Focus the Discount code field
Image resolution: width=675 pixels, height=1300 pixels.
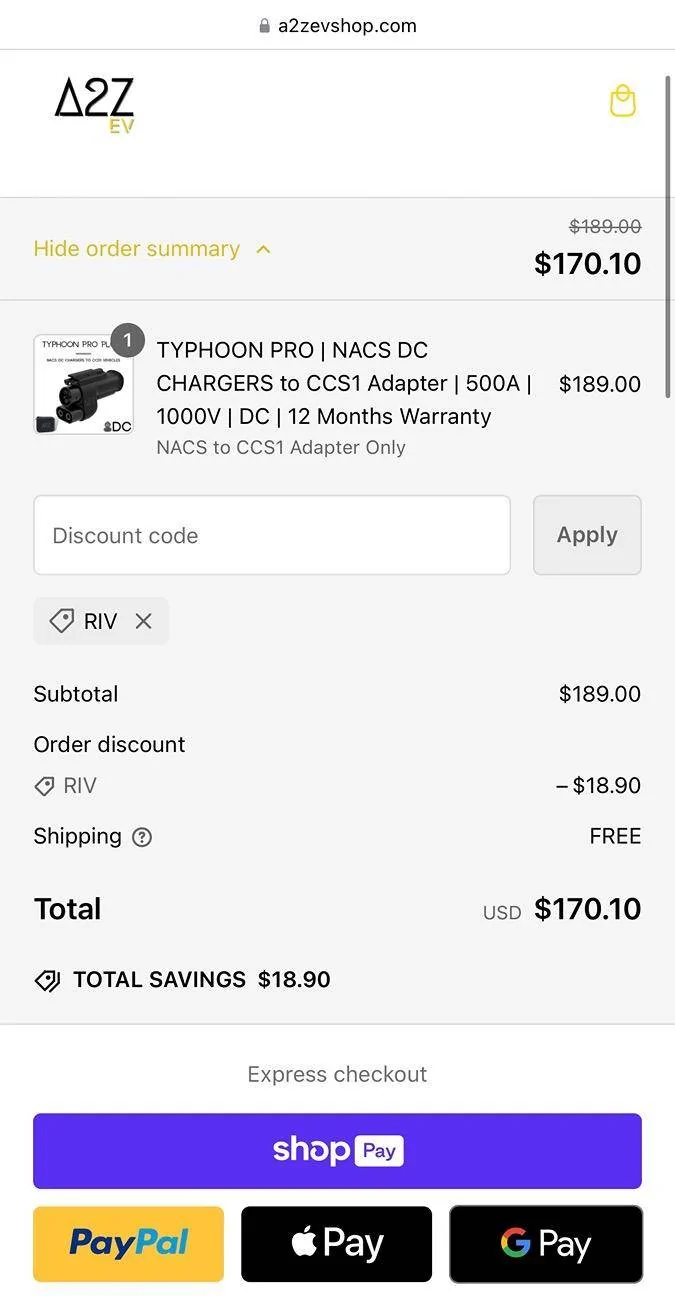tap(272, 535)
